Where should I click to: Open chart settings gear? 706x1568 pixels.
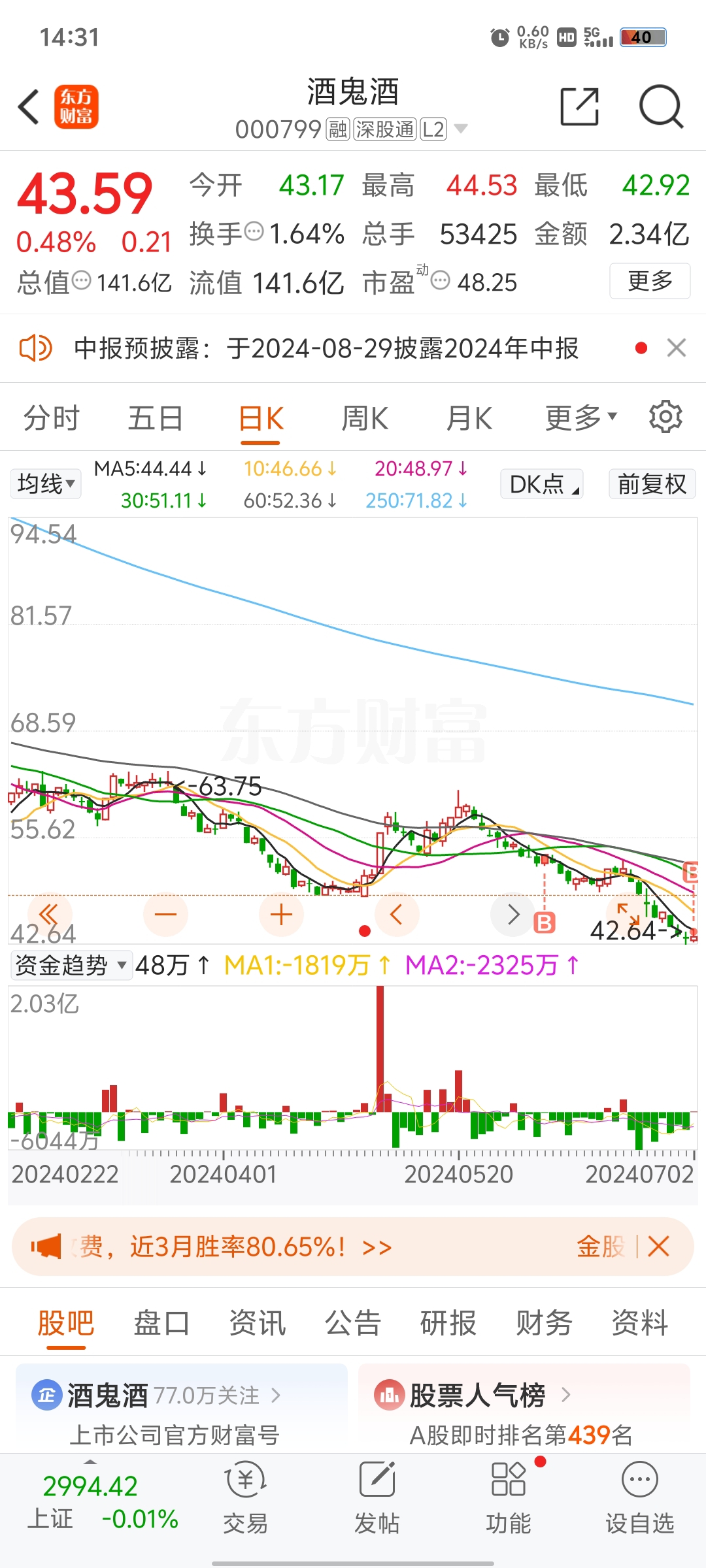tap(665, 417)
